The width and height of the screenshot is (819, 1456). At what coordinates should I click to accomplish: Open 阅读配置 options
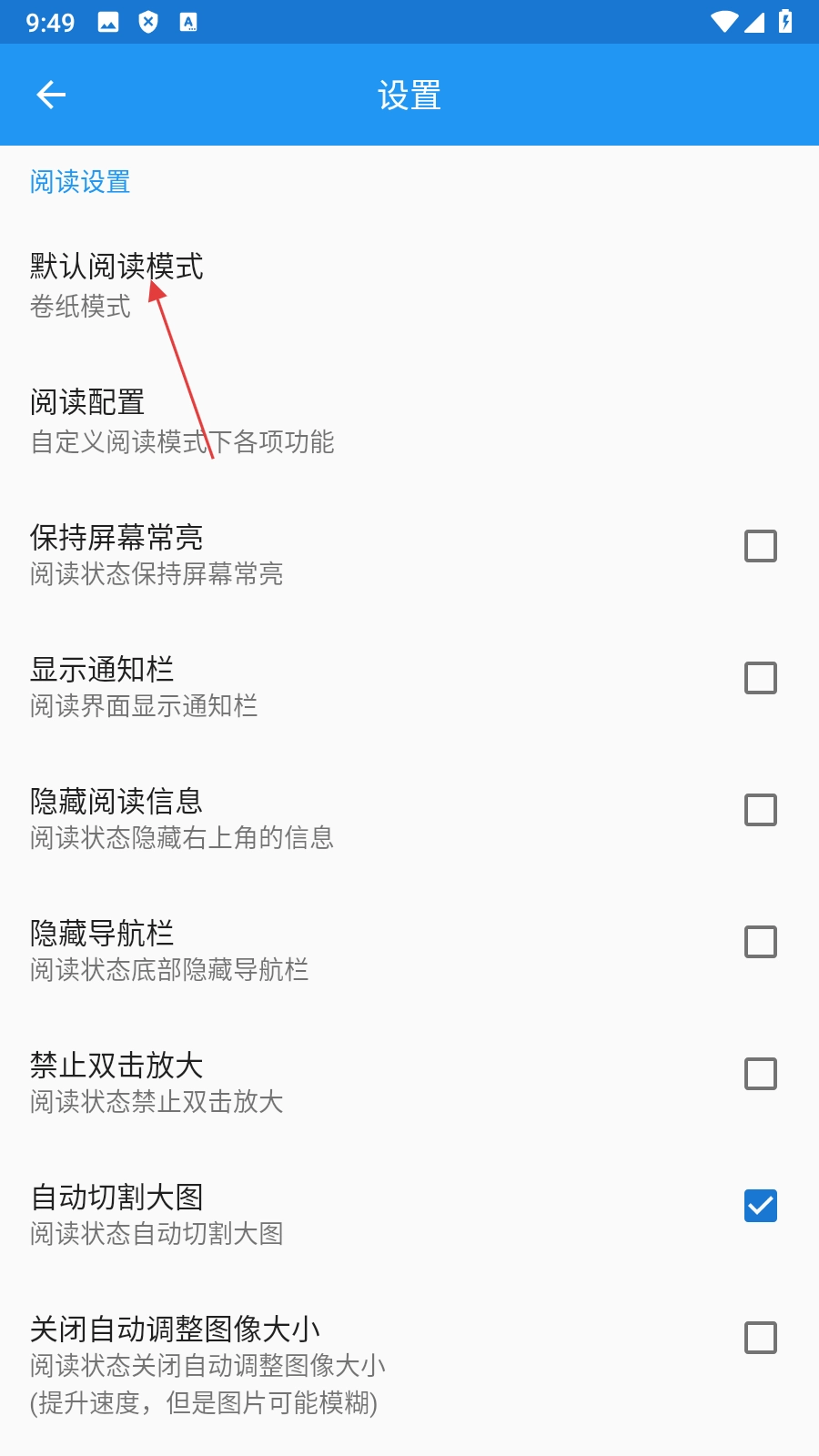coord(182,420)
